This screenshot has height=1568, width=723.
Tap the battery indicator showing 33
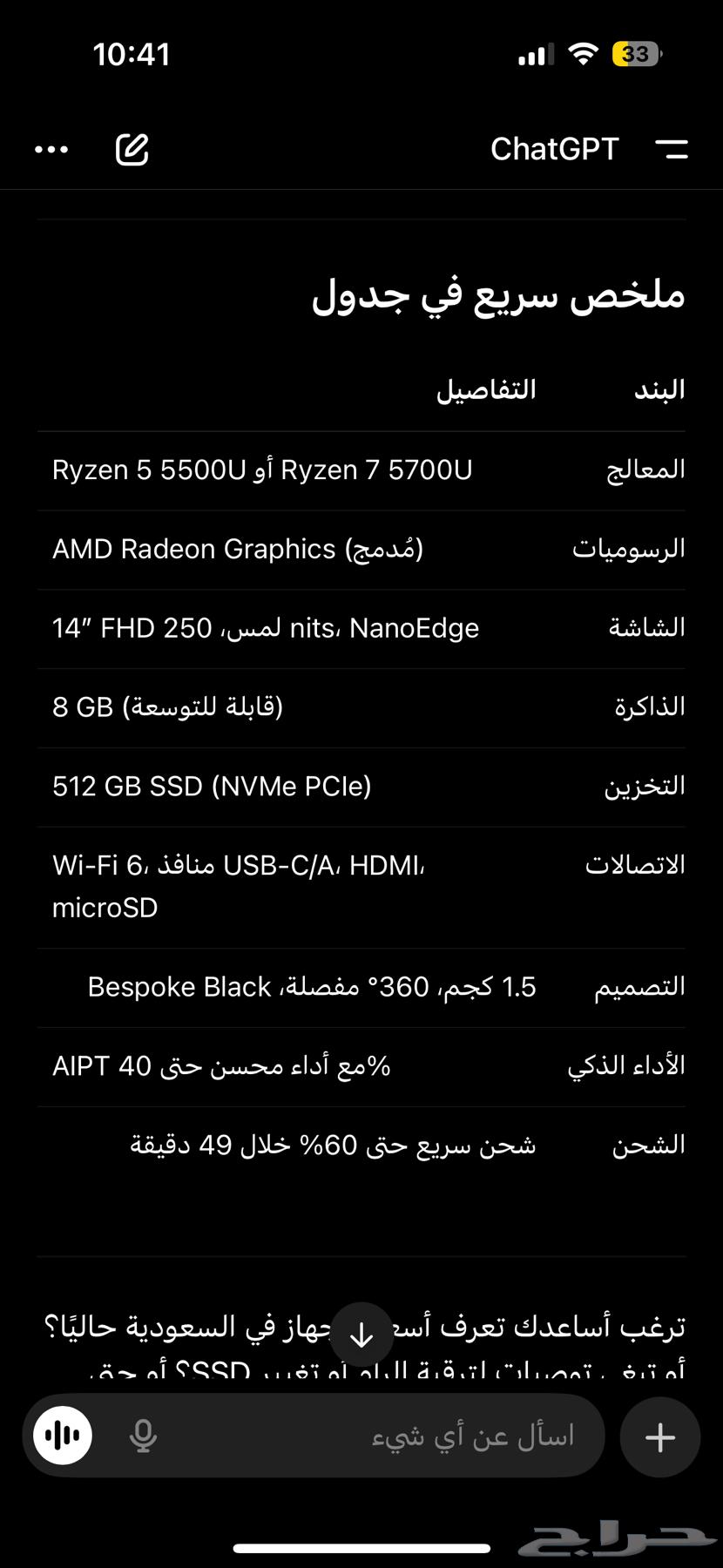point(635,54)
